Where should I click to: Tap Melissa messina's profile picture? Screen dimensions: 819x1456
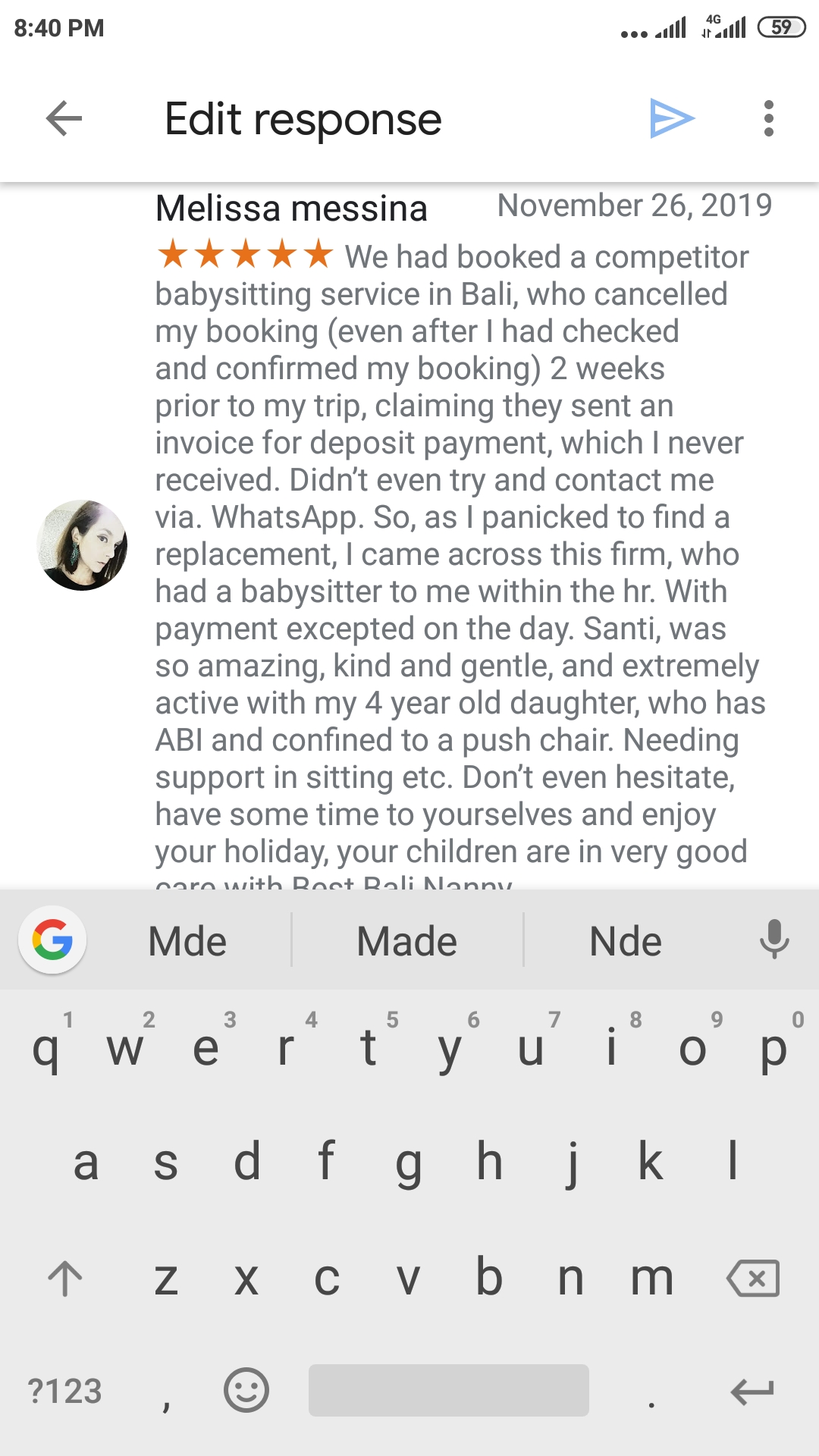click(82, 544)
